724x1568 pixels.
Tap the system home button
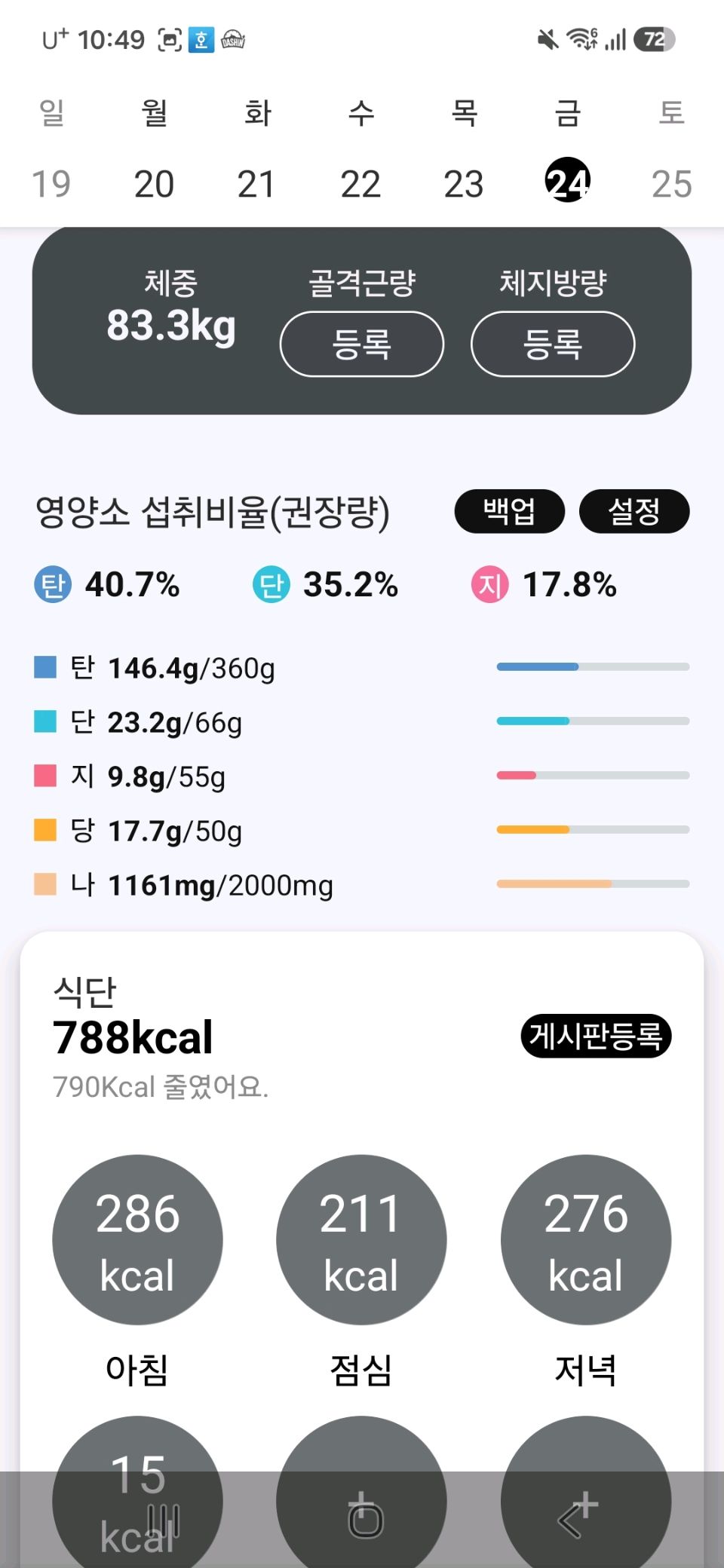[x=365, y=1518]
